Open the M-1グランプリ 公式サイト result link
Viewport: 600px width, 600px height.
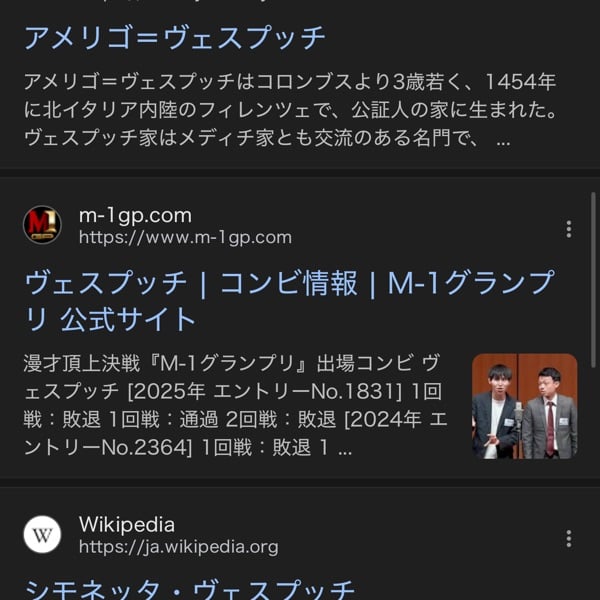pyautogui.click(x=288, y=300)
